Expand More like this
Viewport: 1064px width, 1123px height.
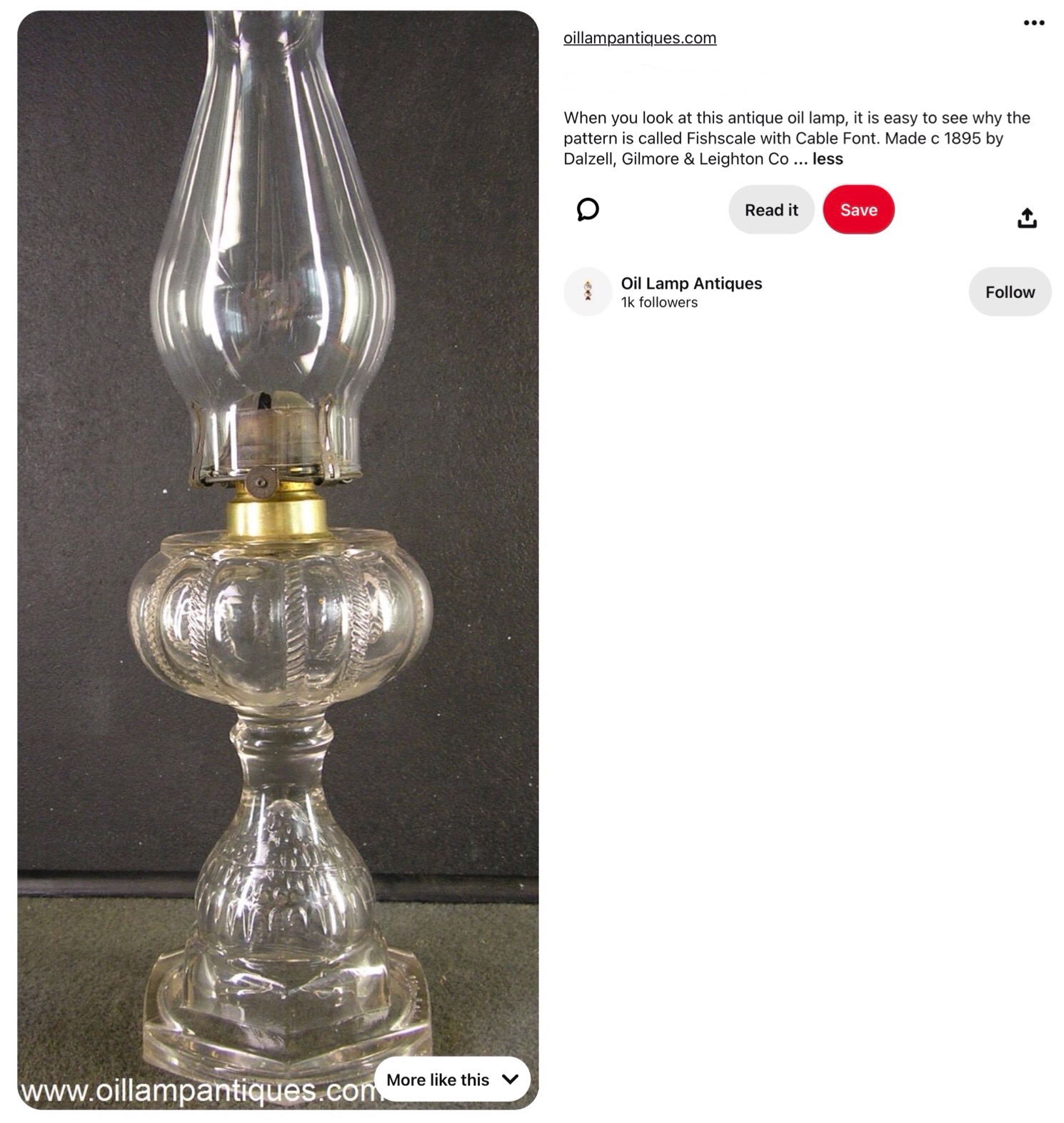[x=451, y=1079]
